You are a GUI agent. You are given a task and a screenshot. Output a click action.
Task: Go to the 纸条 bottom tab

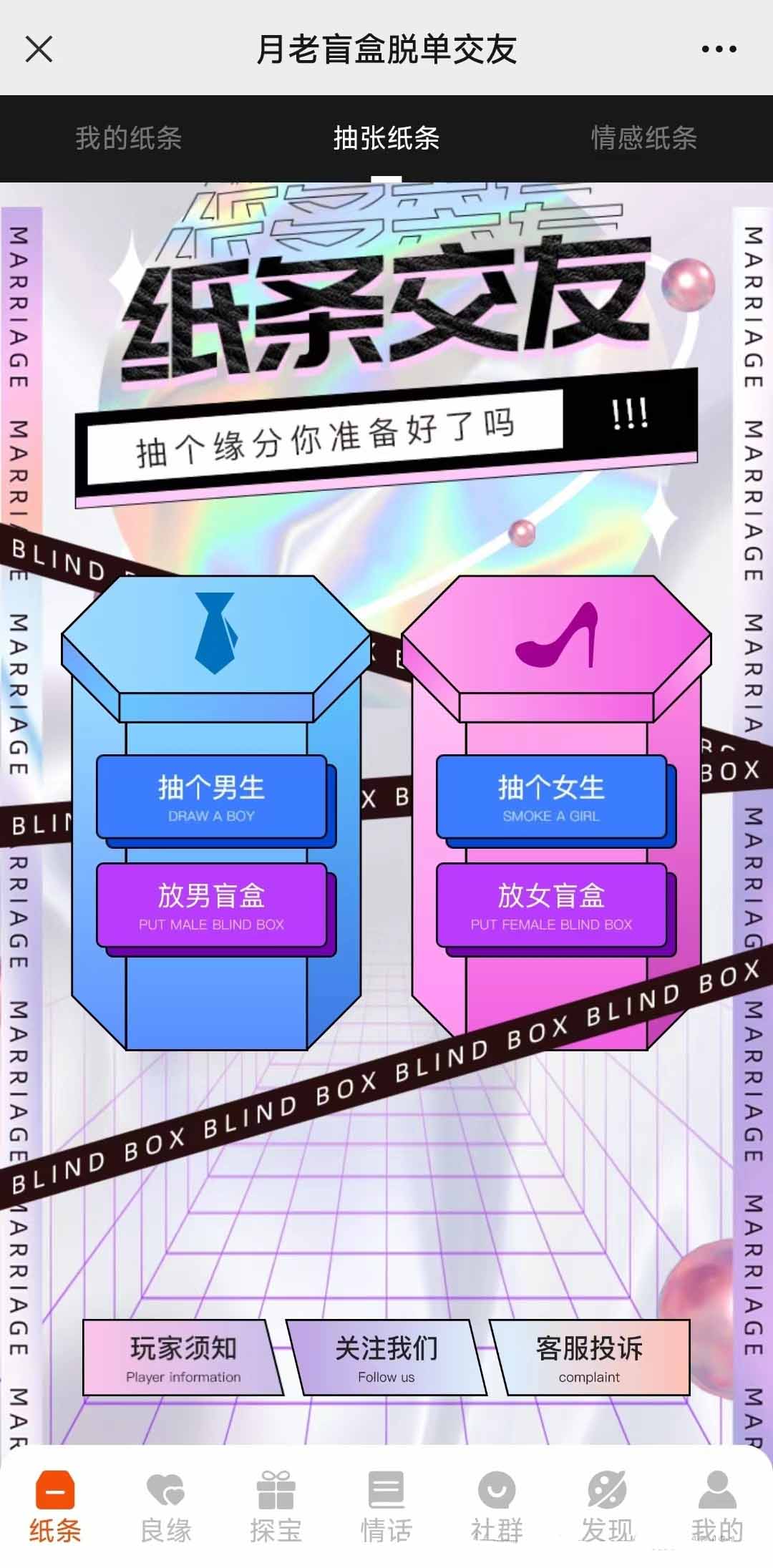[x=55, y=1506]
